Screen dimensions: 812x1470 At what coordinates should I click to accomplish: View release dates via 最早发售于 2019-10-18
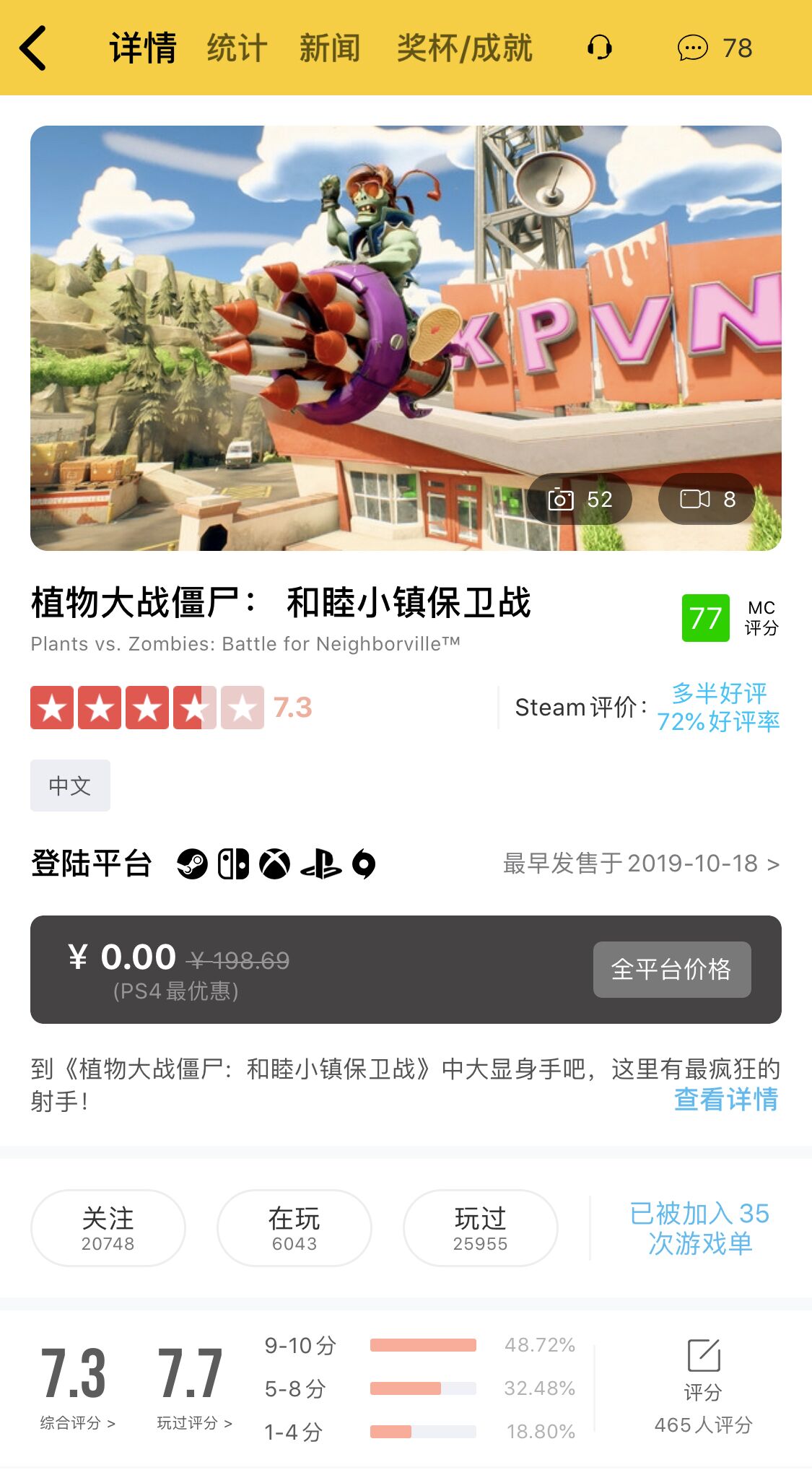pos(641,864)
